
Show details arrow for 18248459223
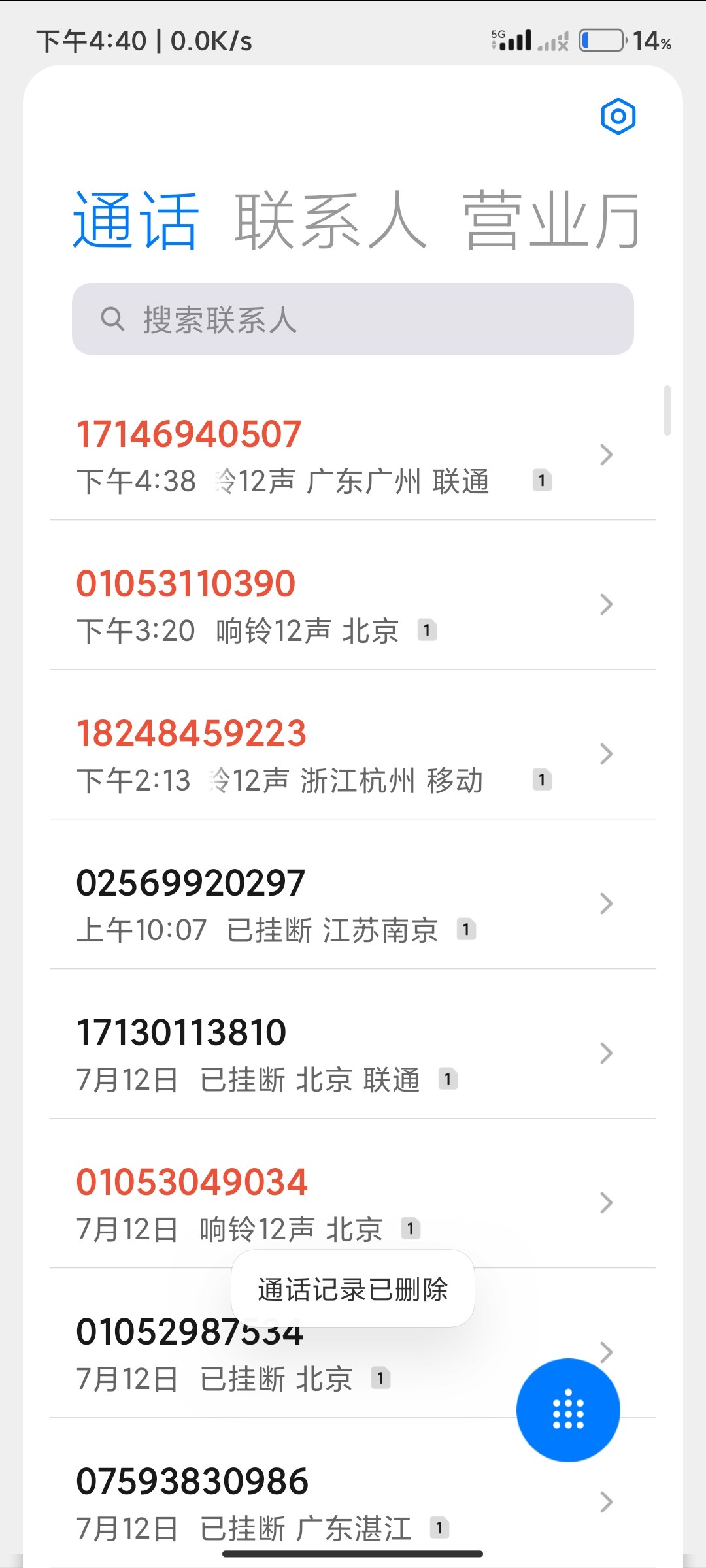pos(606,754)
